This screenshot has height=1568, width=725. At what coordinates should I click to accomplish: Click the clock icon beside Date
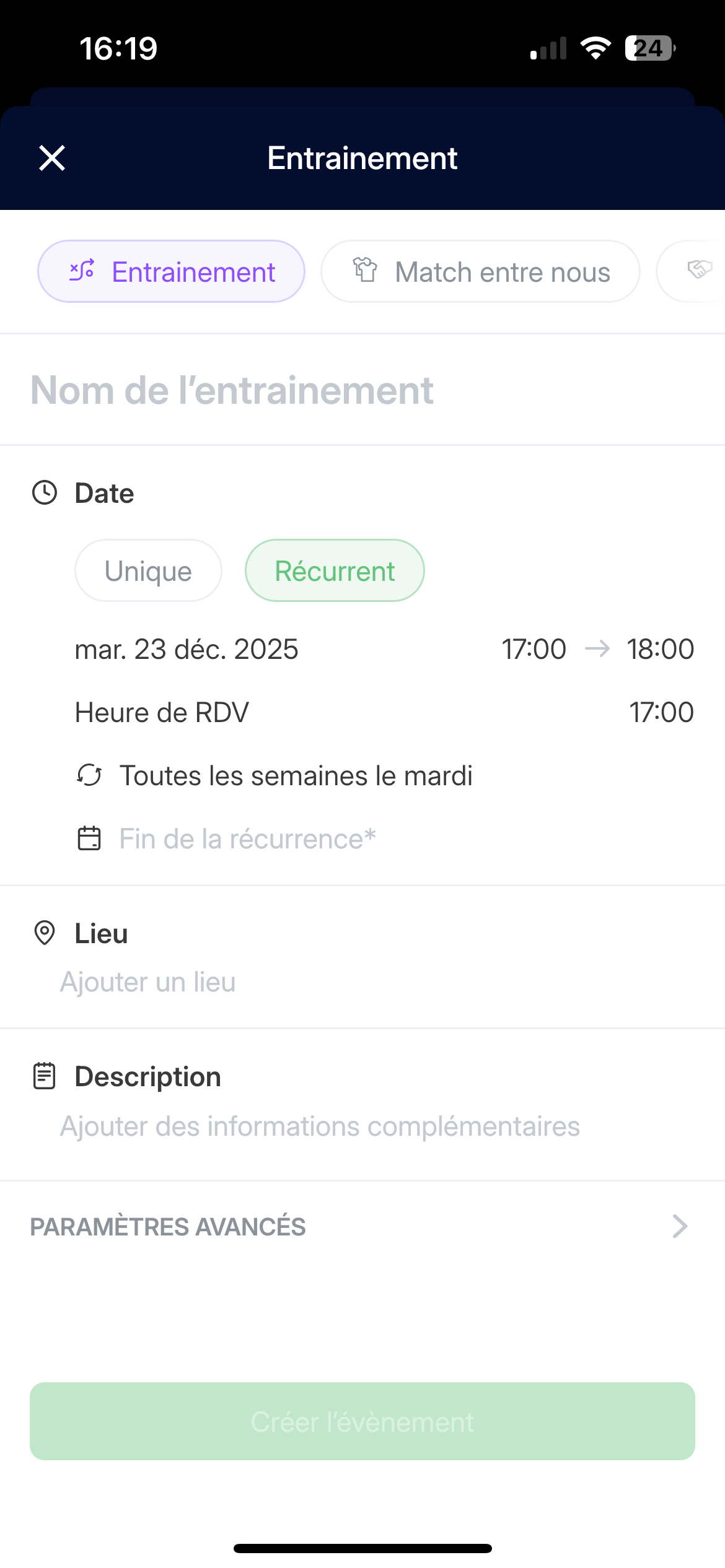click(x=44, y=492)
